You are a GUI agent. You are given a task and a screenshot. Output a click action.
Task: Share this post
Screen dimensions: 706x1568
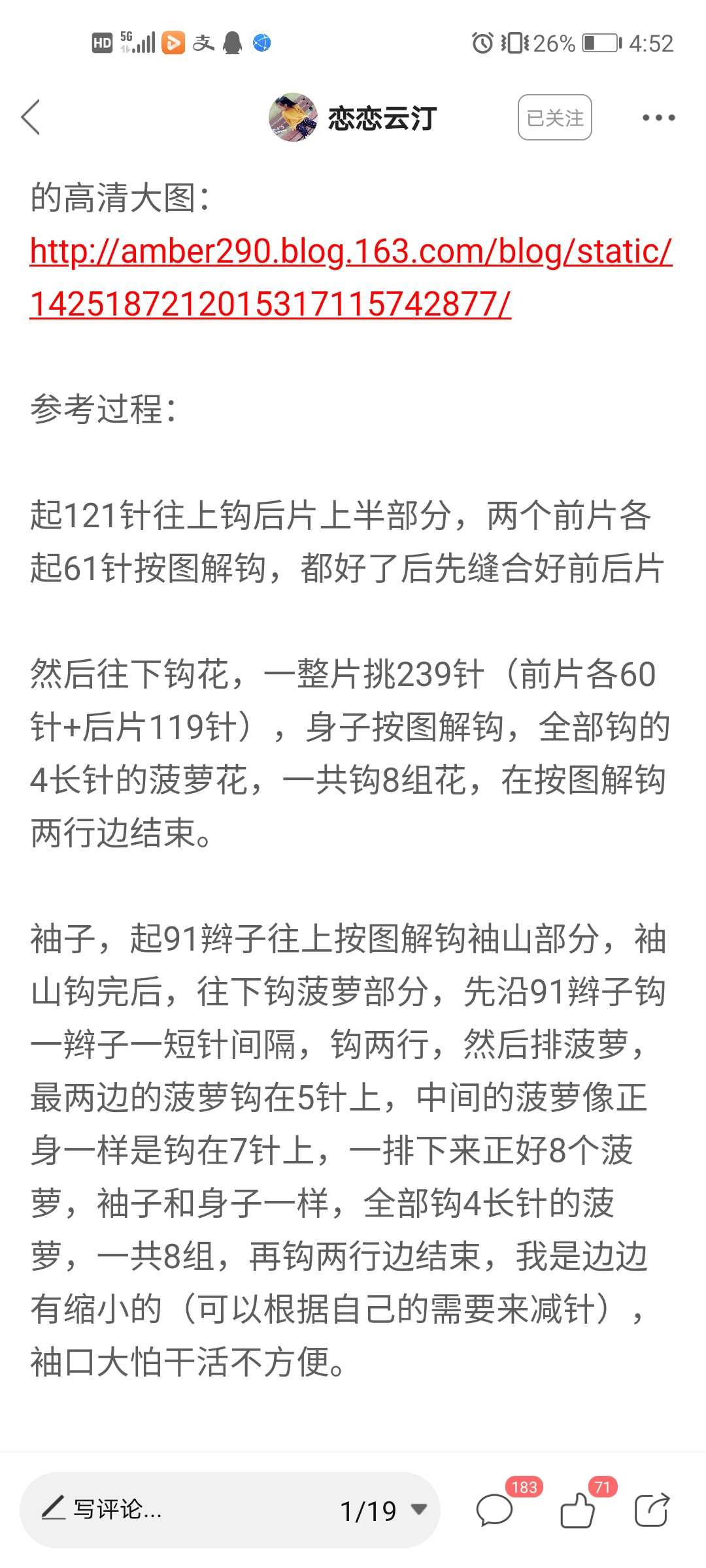pyautogui.click(x=652, y=1510)
